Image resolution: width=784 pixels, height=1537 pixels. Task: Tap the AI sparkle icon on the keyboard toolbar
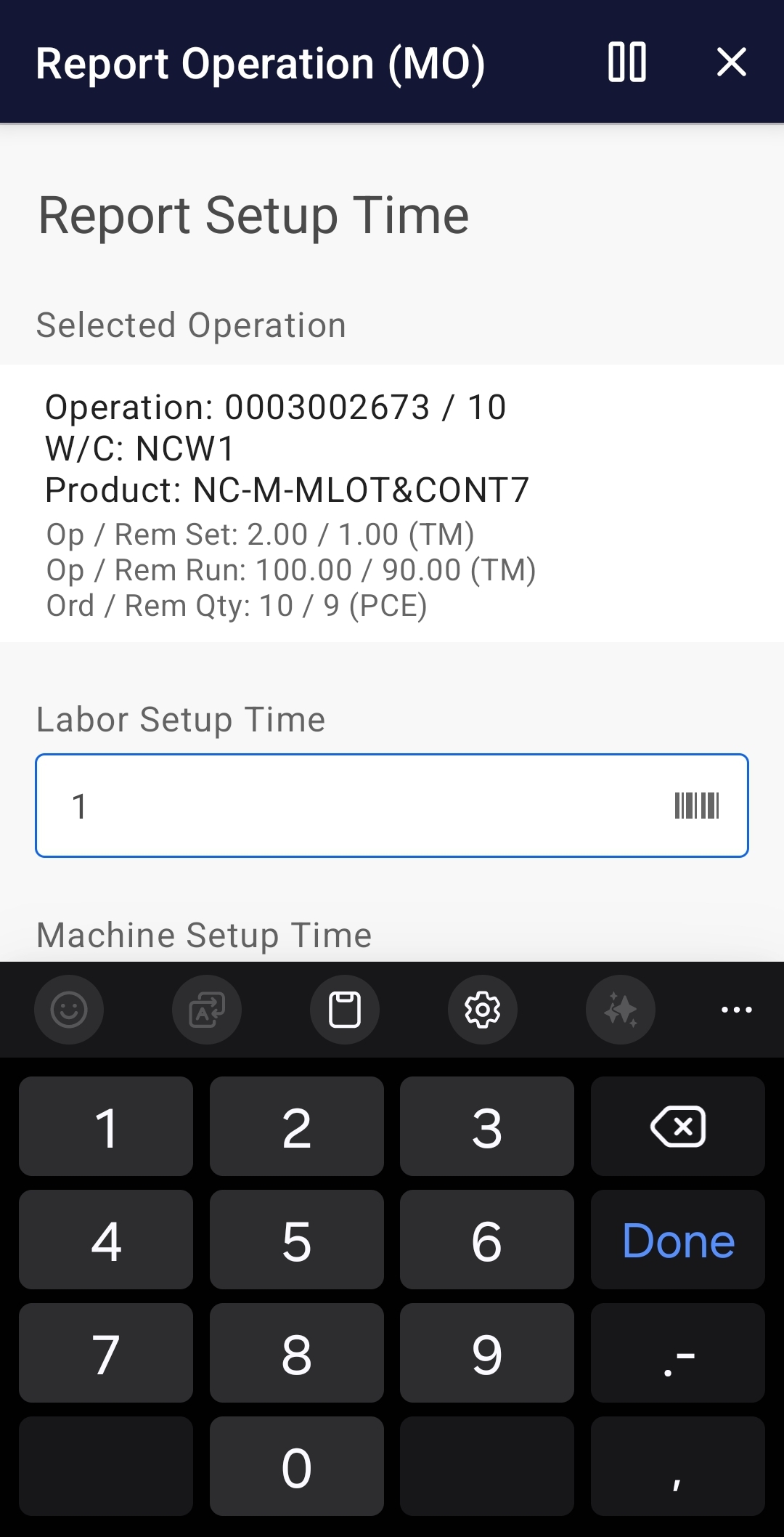tap(620, 1010)
